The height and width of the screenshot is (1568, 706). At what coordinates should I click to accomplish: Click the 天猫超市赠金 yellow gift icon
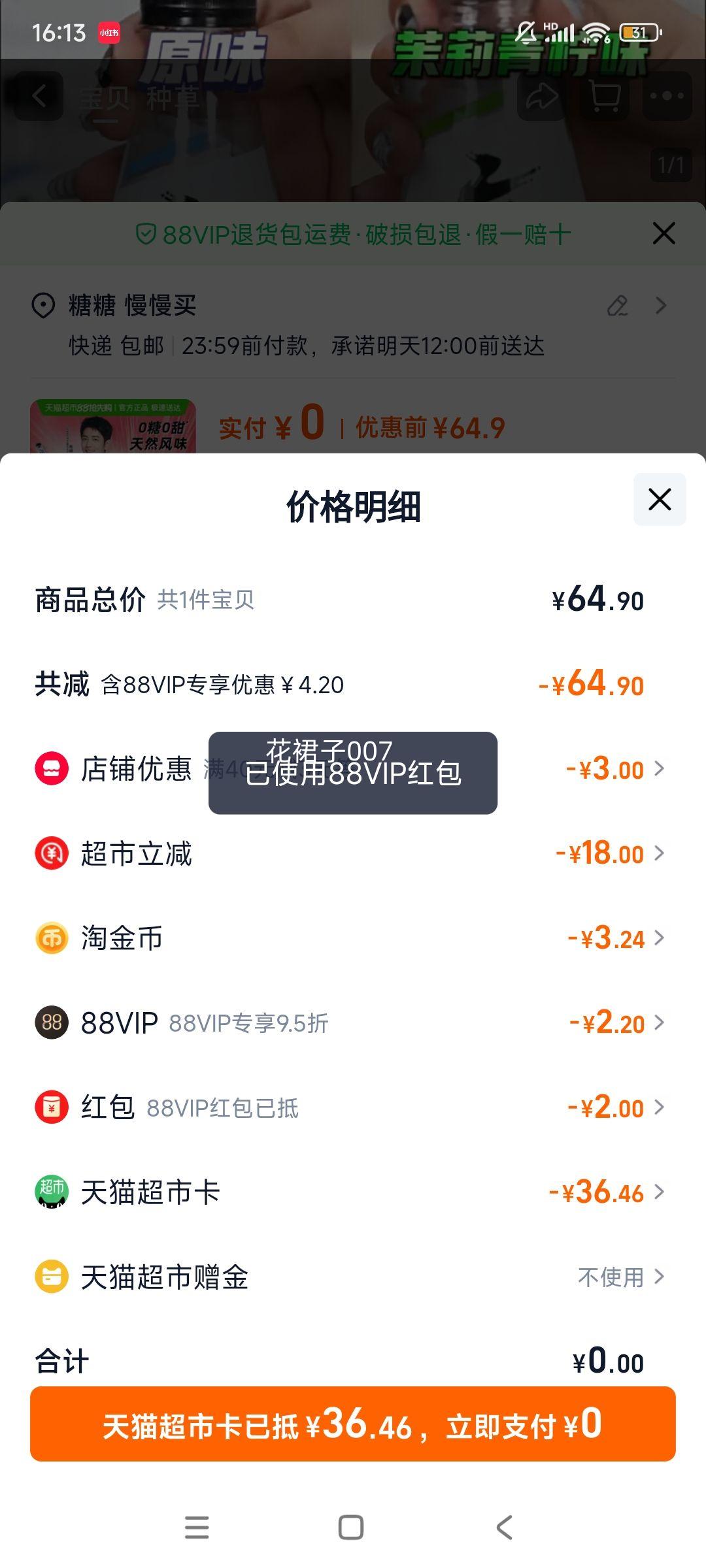tap(50, 1276)
